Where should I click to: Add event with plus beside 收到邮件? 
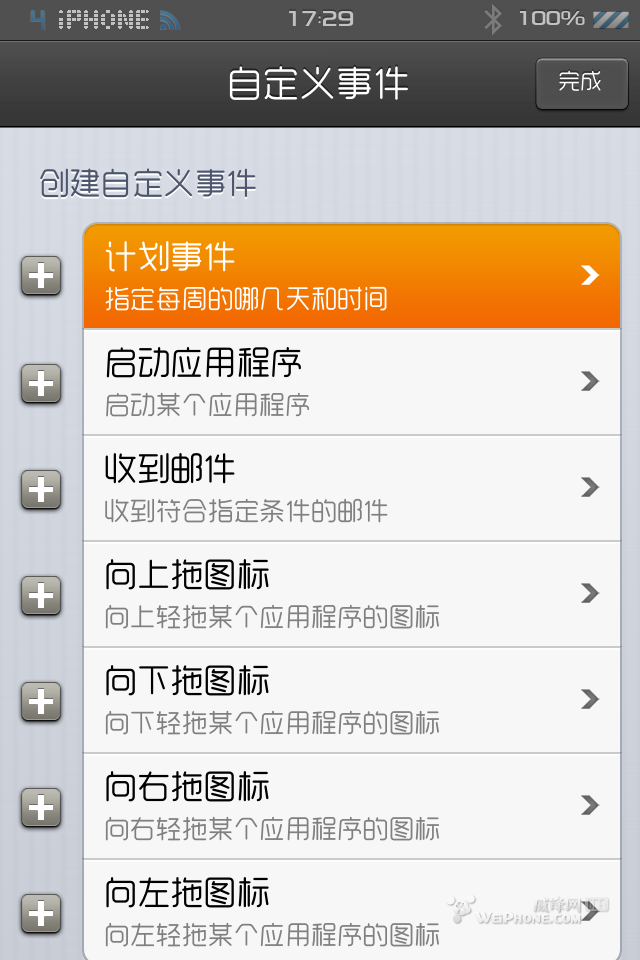(x=41, y=489)
